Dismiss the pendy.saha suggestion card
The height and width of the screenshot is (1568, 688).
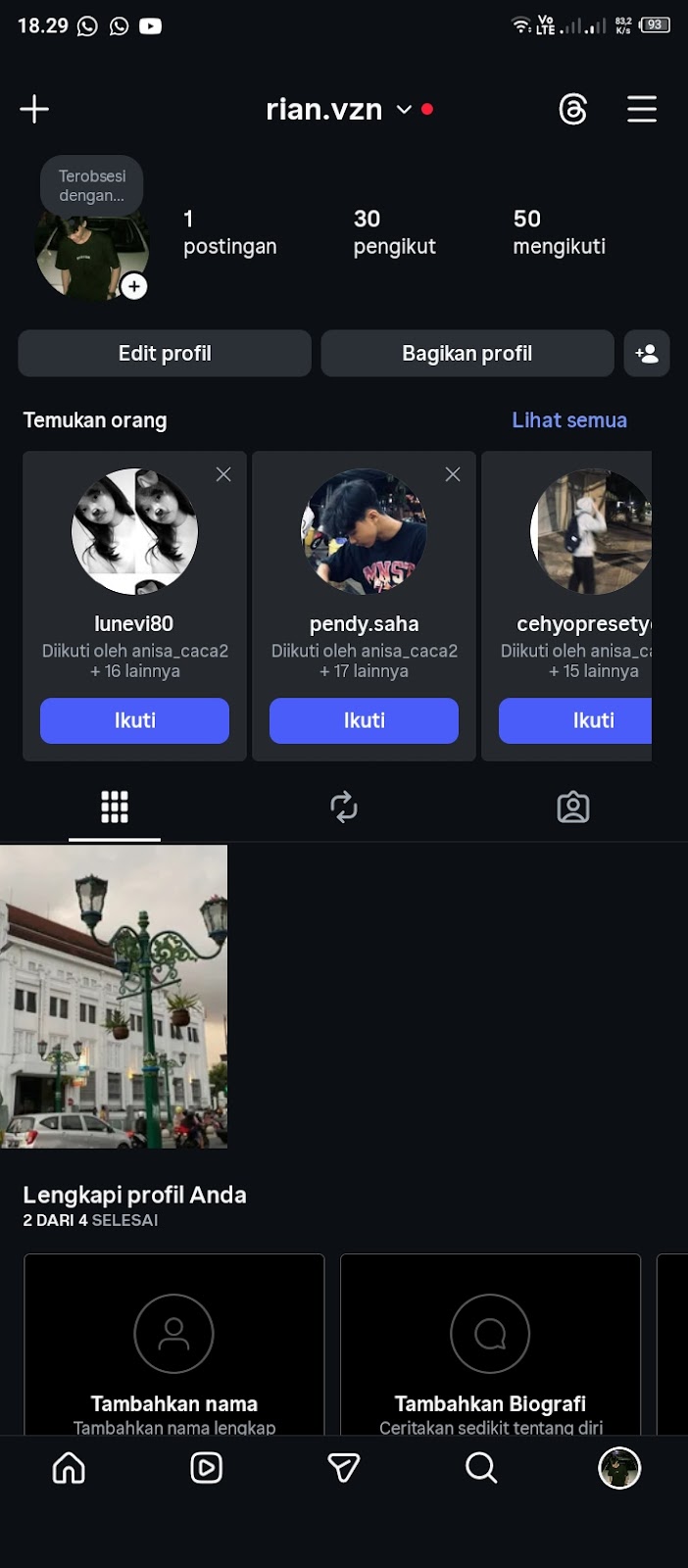(453, 474)
